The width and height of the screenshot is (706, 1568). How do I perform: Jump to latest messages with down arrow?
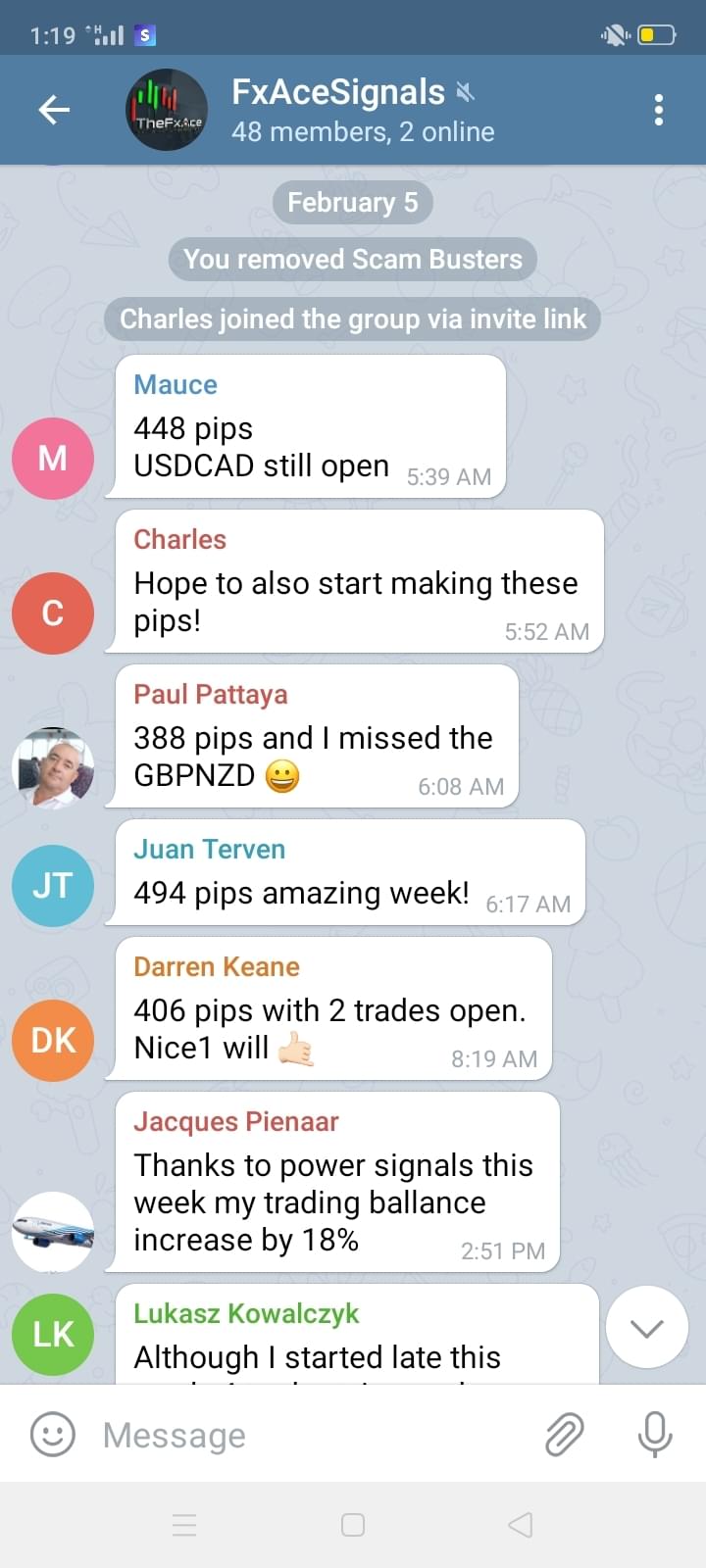(x=646, y=1328)
